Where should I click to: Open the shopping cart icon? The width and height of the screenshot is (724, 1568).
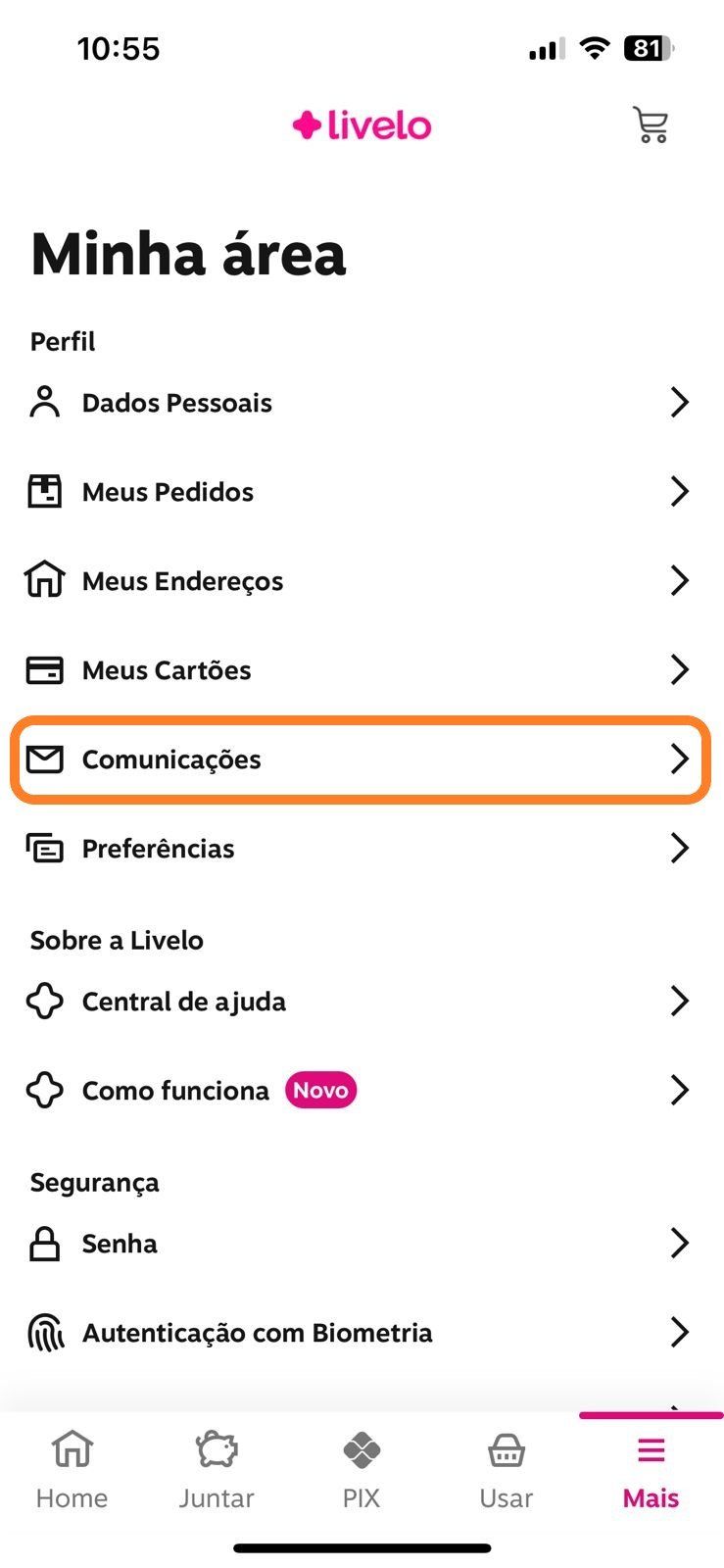(651, 125)
